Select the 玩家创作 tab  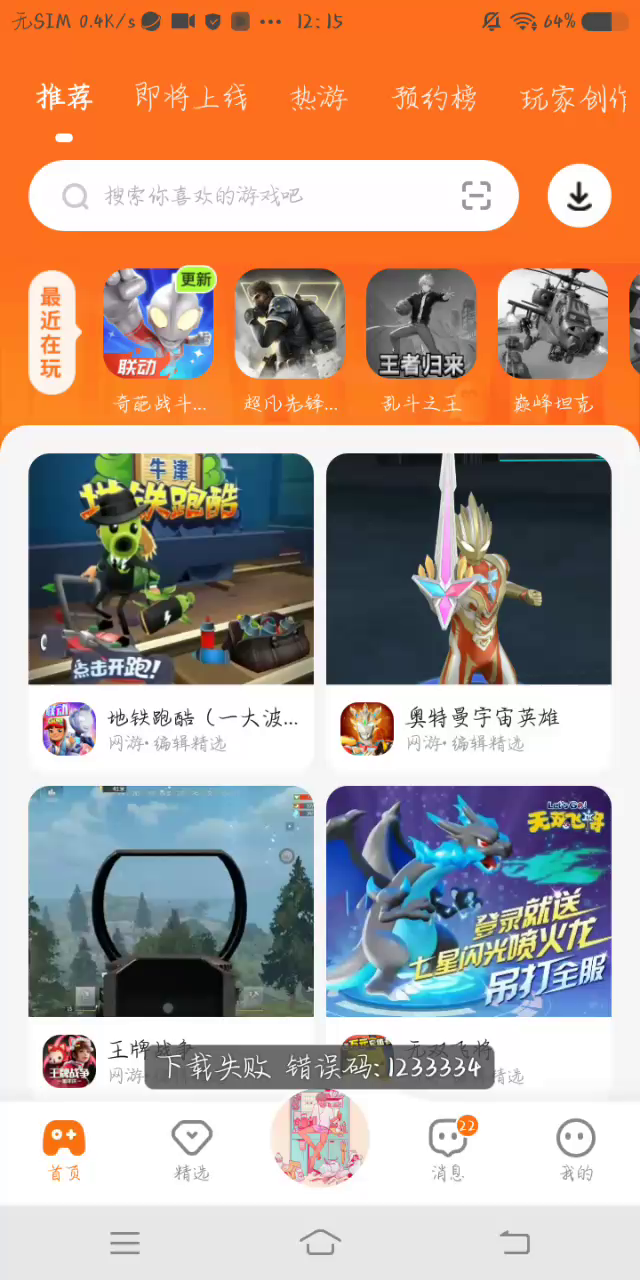pos(574,98)
